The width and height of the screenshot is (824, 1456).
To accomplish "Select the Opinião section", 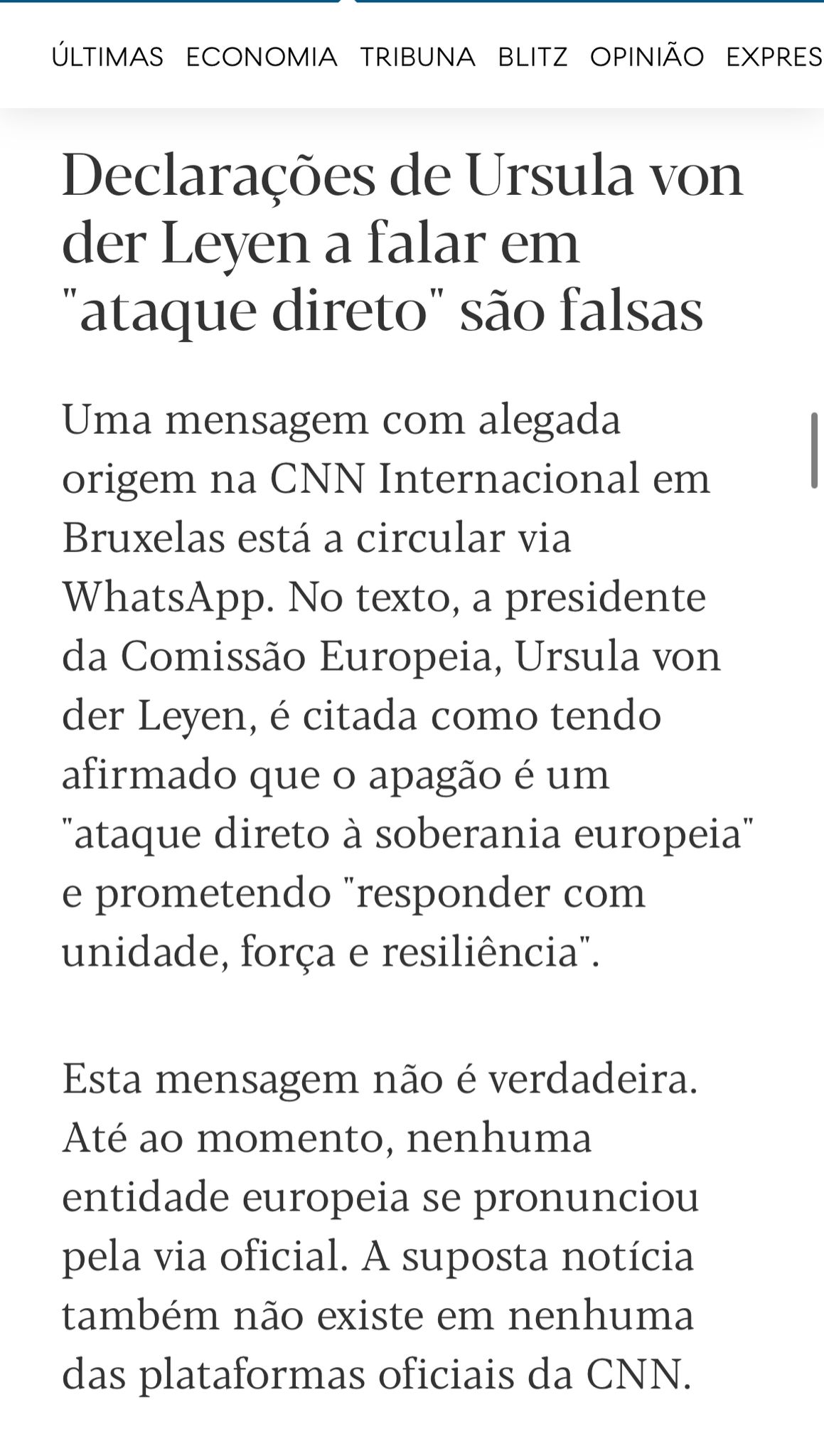I will (646, 57).
